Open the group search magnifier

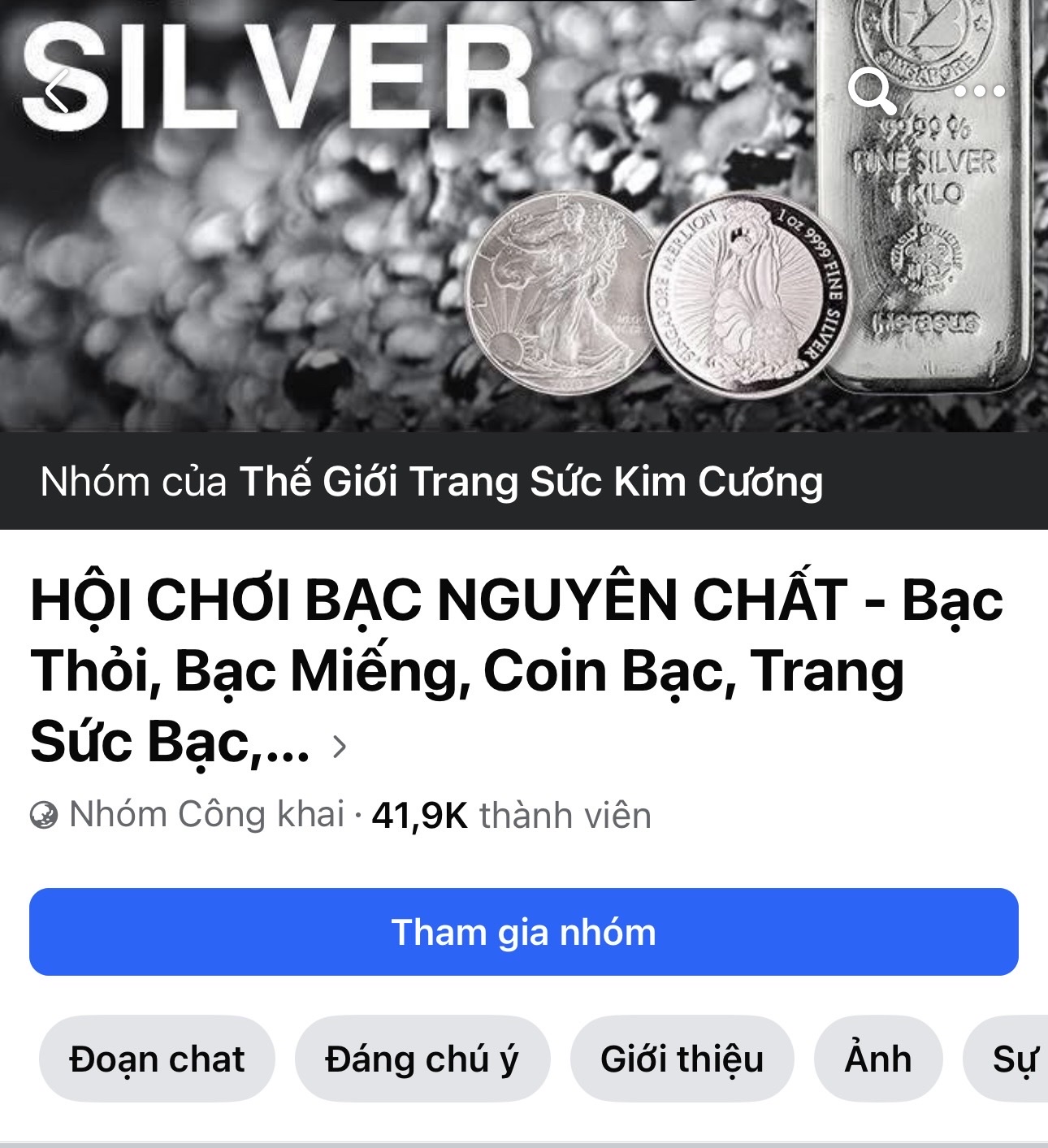point(871,91)
